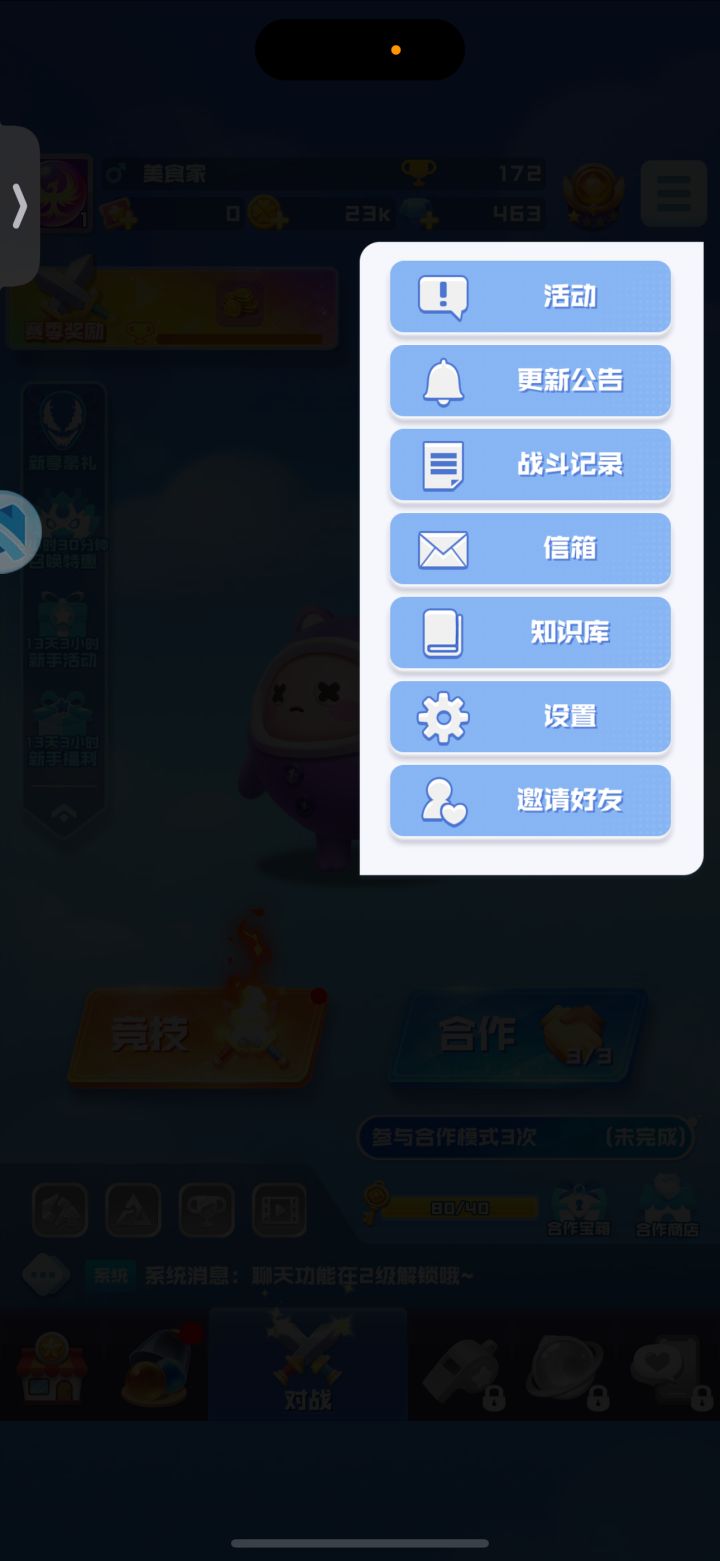Image resolution: width=720 pixels, height=1561 pixels.
Task: Tap the shop icon in the bottom navigation
Action: (x=52, y=1367)
